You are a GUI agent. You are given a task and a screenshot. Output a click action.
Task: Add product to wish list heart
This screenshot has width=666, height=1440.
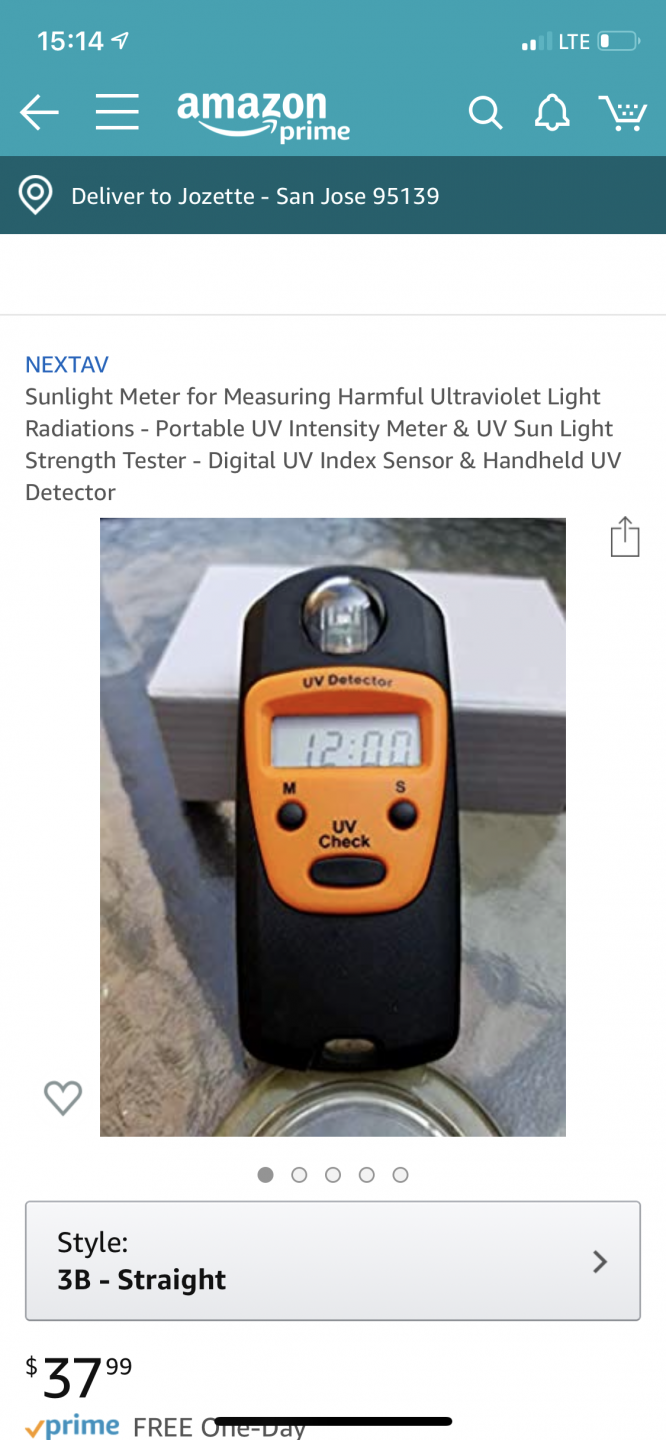pyautogui.click(x=63, y=1098)
